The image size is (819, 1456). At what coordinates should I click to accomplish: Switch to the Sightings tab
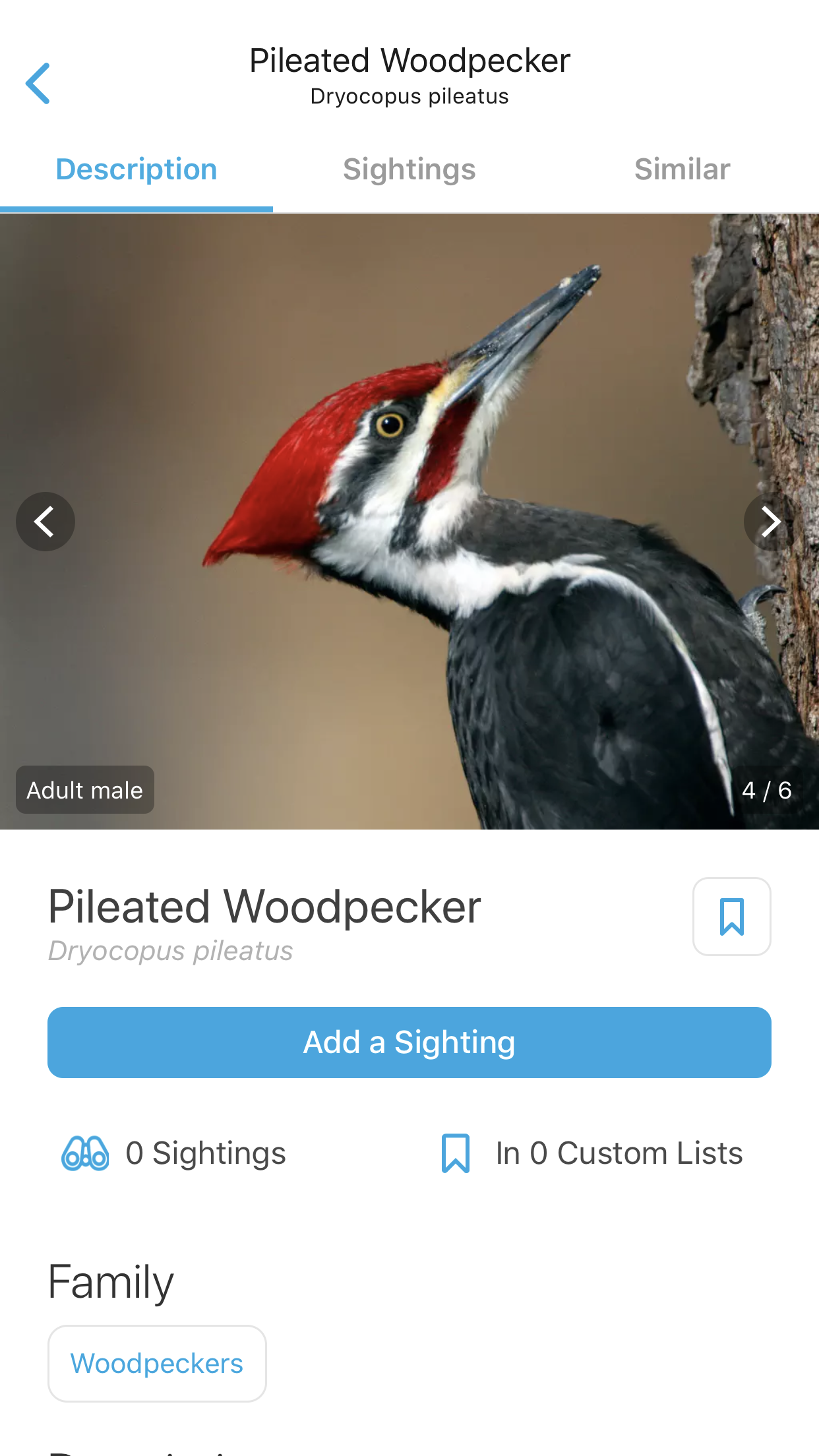click(x=409, y=169)
